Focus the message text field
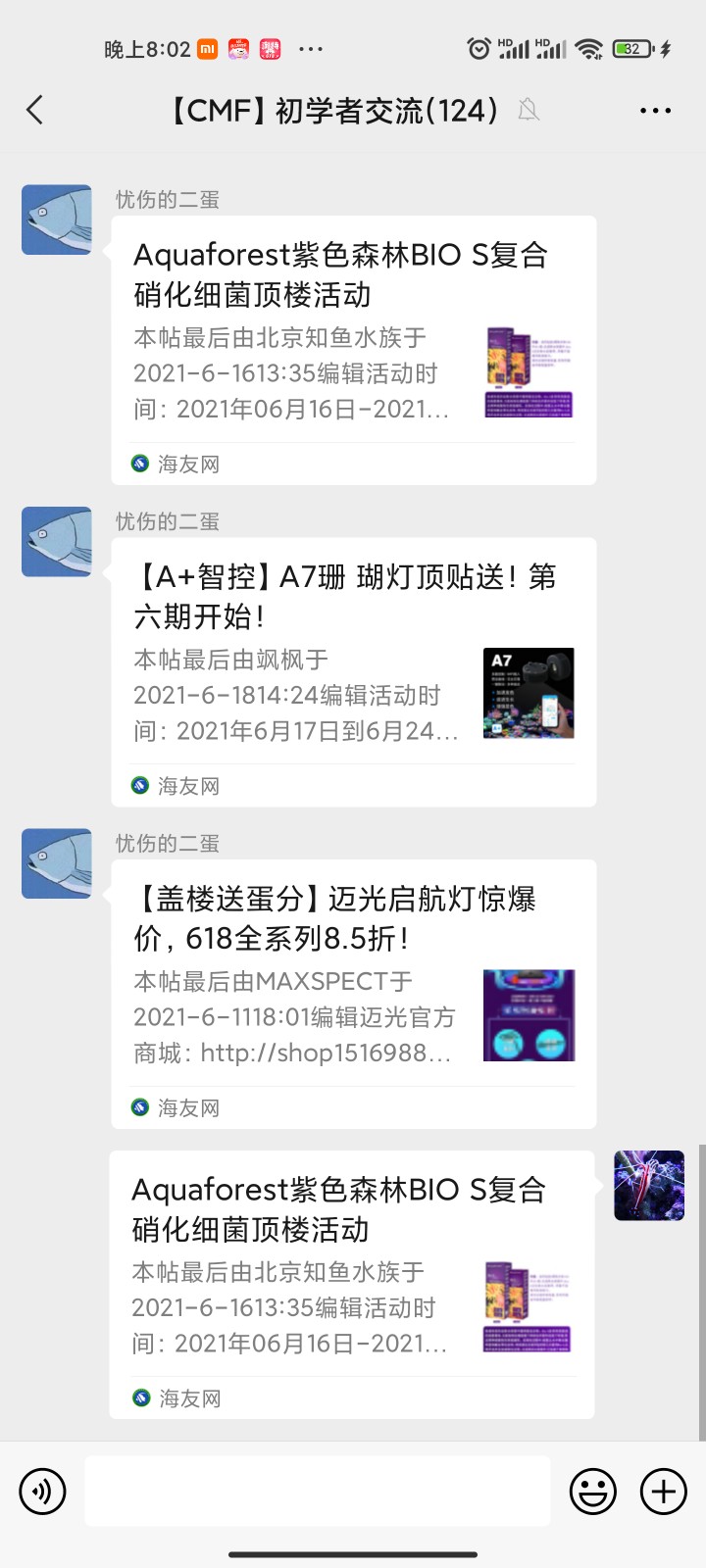Screen dimensions: 706x1568 point(317,1491)
